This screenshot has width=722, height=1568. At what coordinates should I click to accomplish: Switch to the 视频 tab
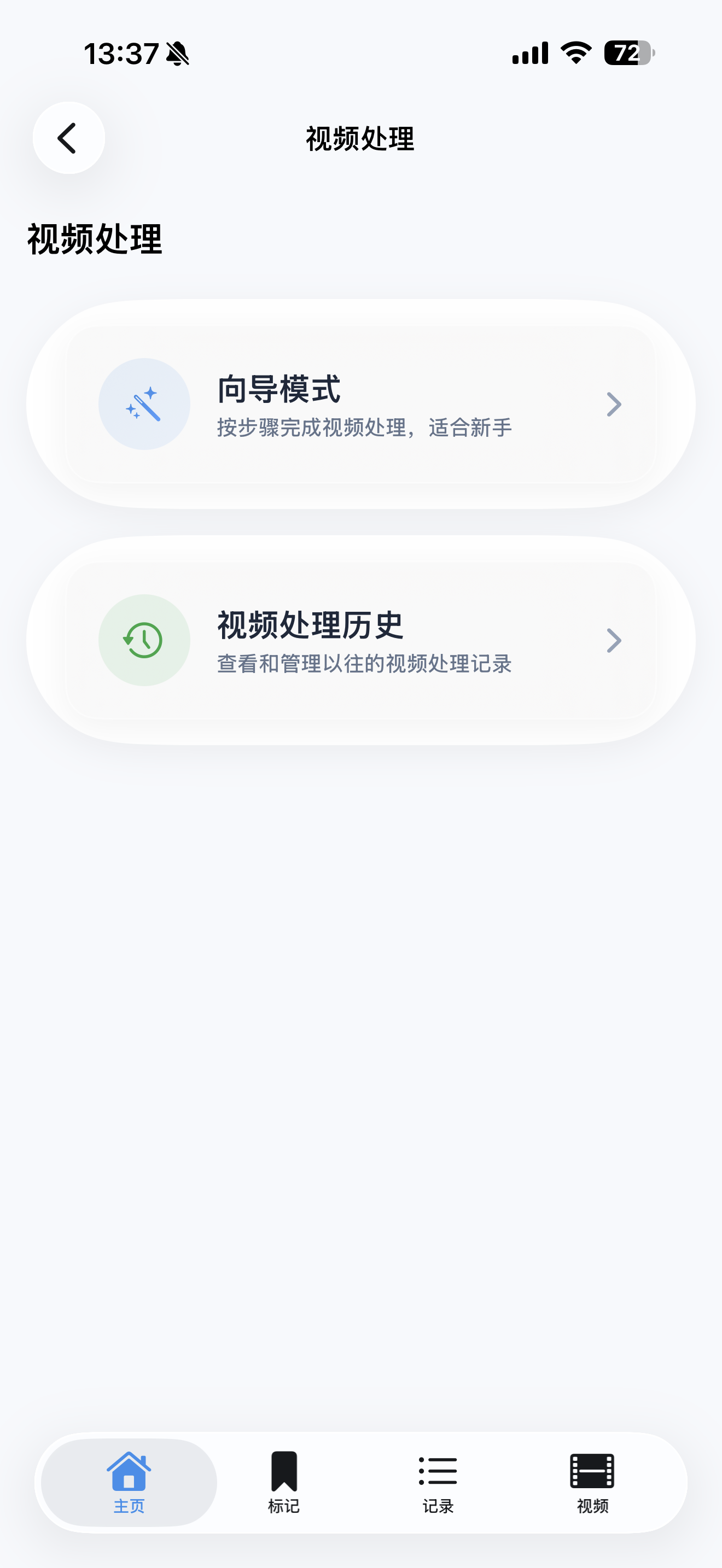[x=592, y=1483]
